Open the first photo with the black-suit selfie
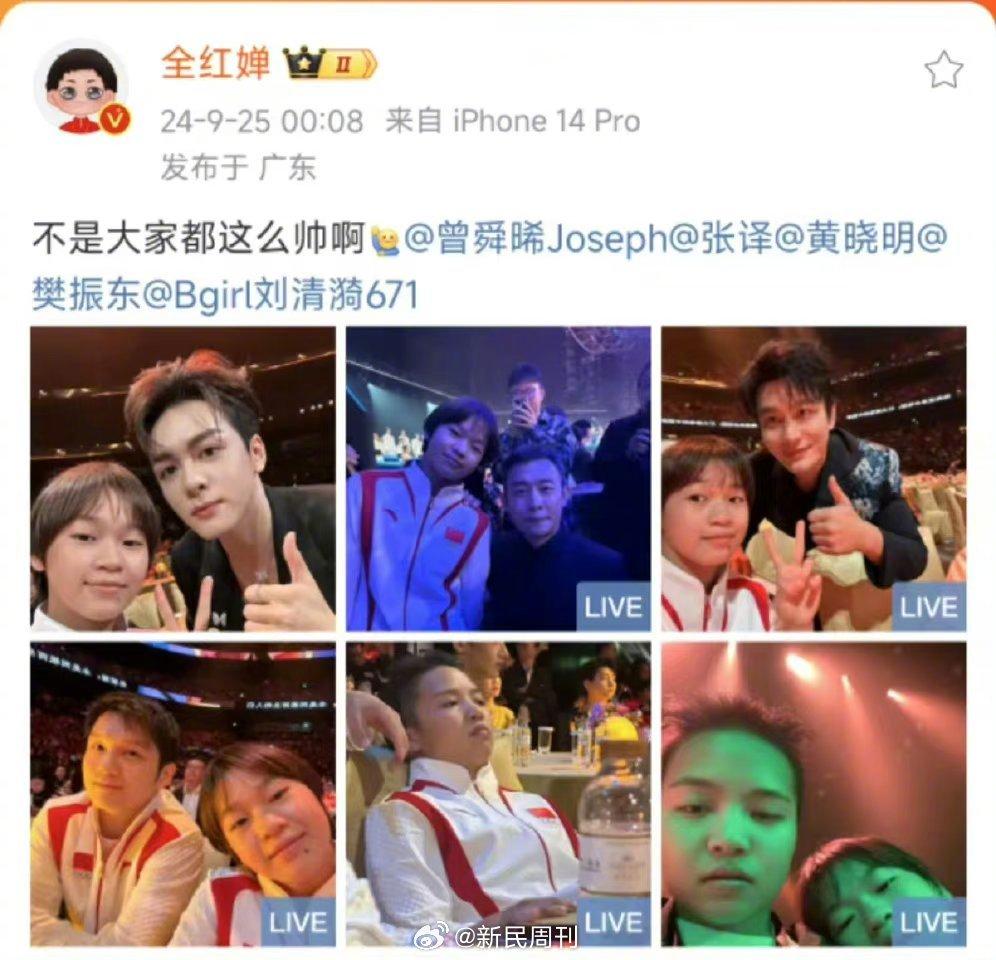 (183, 479)
